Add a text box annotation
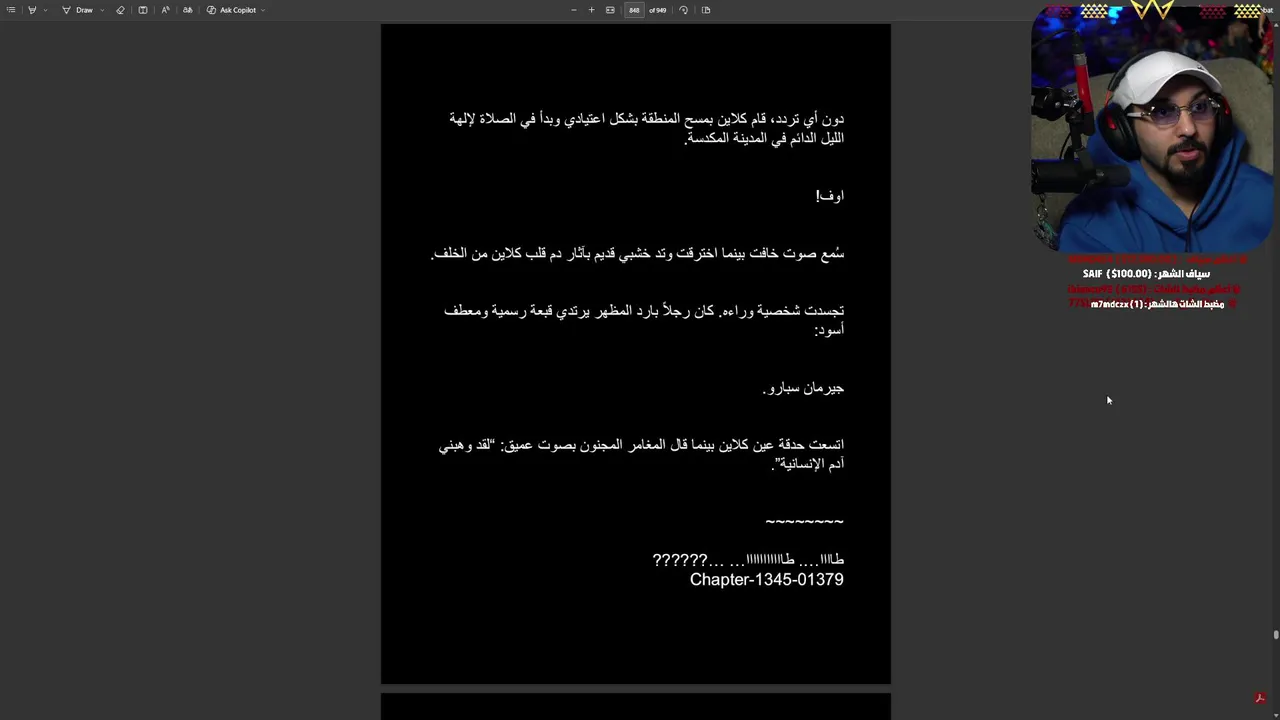 point(143,10)
